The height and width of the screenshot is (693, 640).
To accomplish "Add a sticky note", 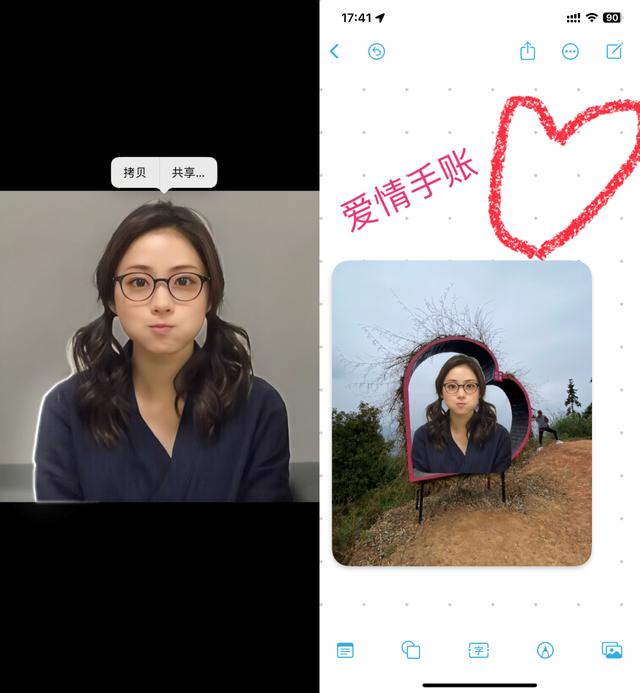I will [345, 650].
